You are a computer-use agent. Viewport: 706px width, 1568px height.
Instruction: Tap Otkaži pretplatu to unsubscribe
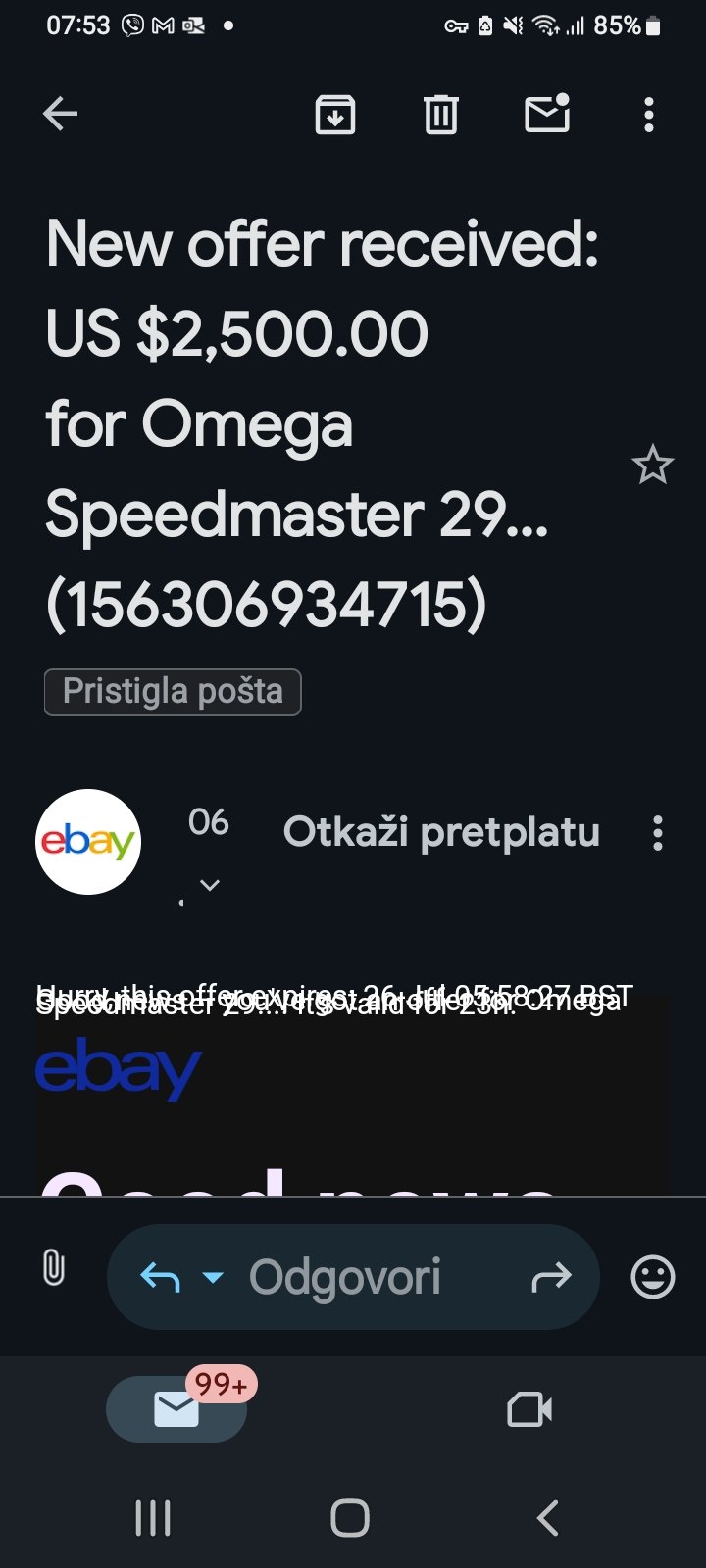441,832
